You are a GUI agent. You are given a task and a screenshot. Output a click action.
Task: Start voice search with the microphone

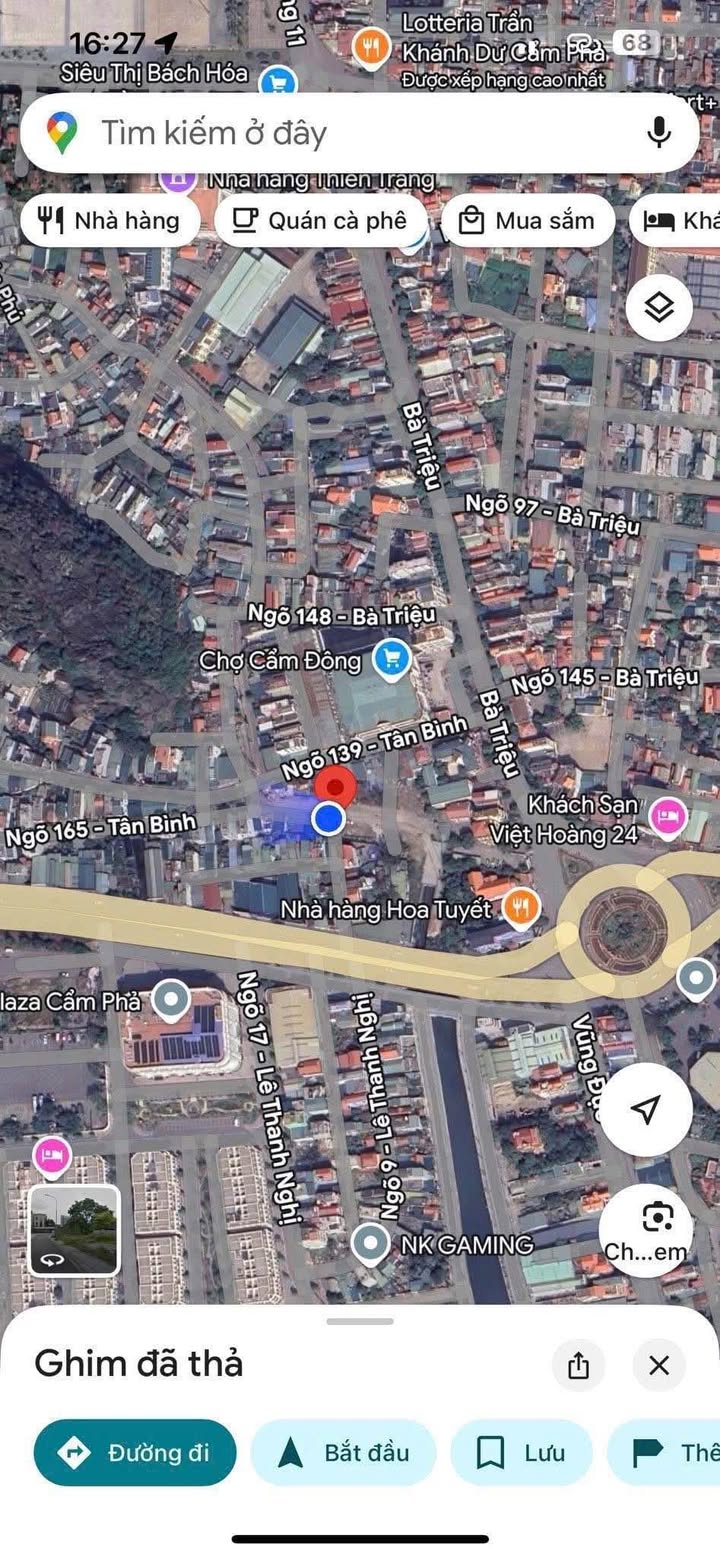[658, 133]
